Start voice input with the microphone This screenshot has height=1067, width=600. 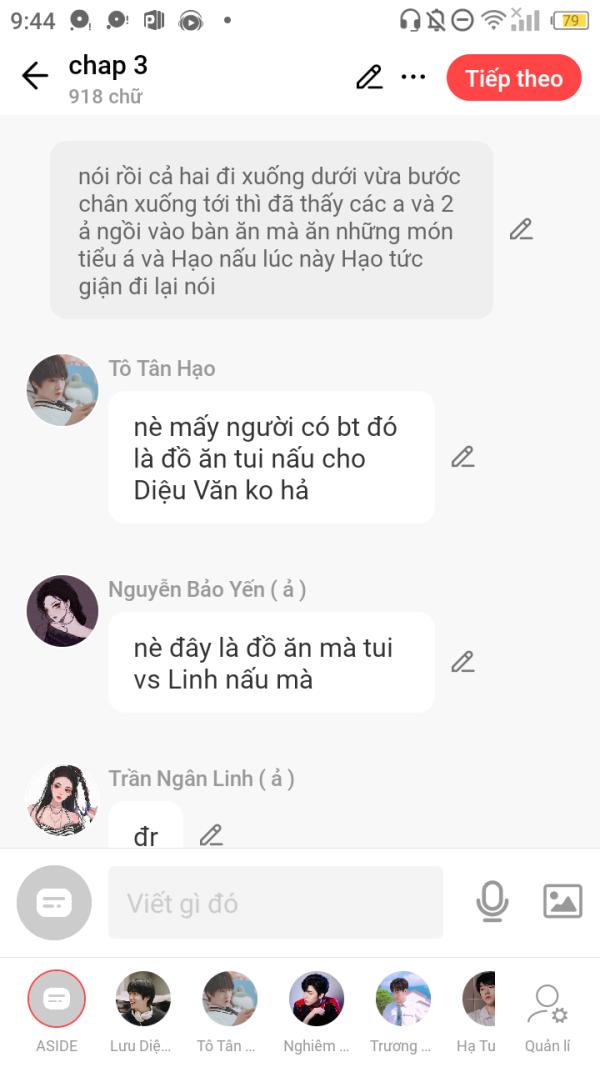(492, 901)
